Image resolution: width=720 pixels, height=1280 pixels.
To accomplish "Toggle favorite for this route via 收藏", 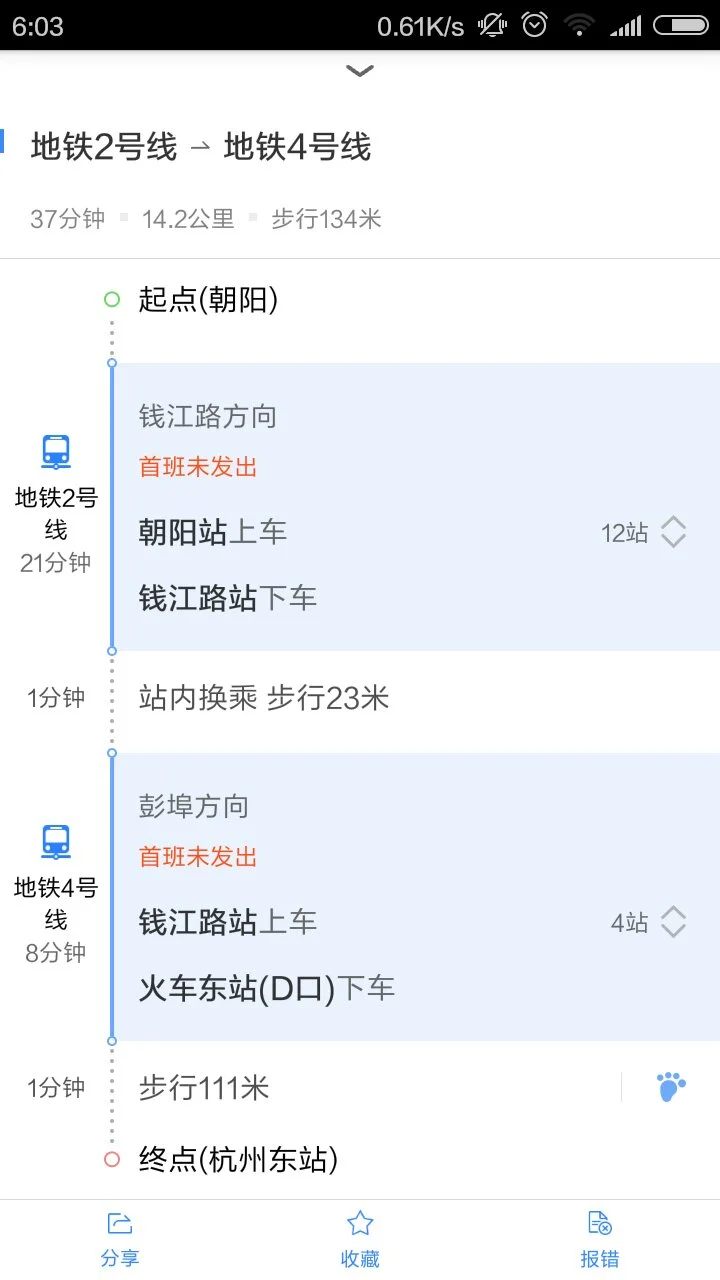I will click(360, 1238).
